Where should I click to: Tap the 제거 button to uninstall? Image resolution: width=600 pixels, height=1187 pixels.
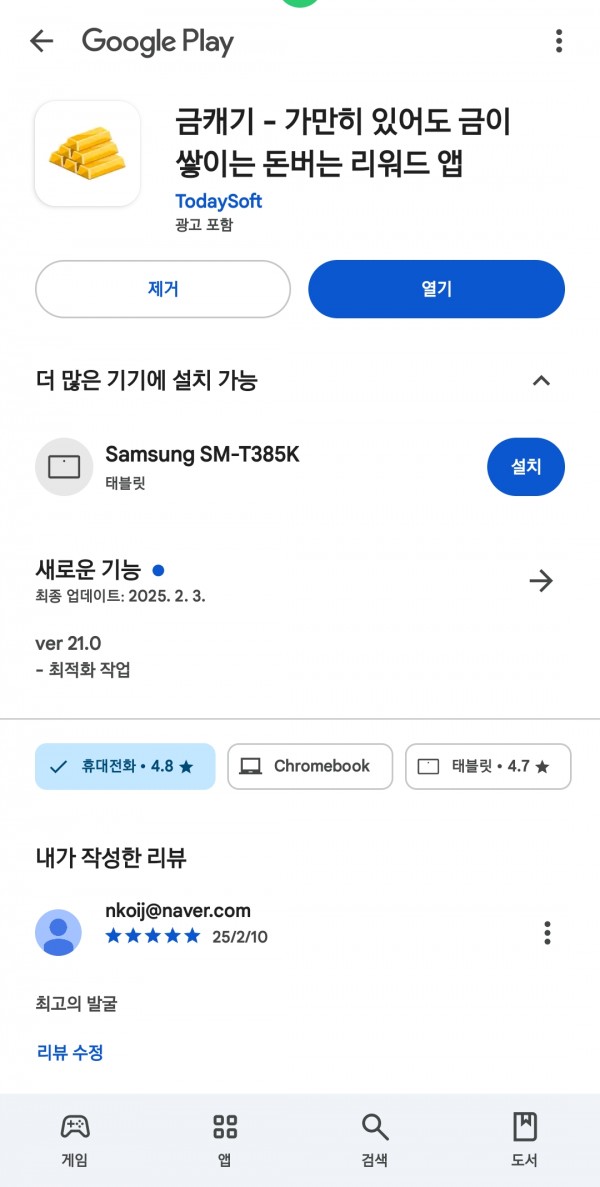[x=163, y=289]
